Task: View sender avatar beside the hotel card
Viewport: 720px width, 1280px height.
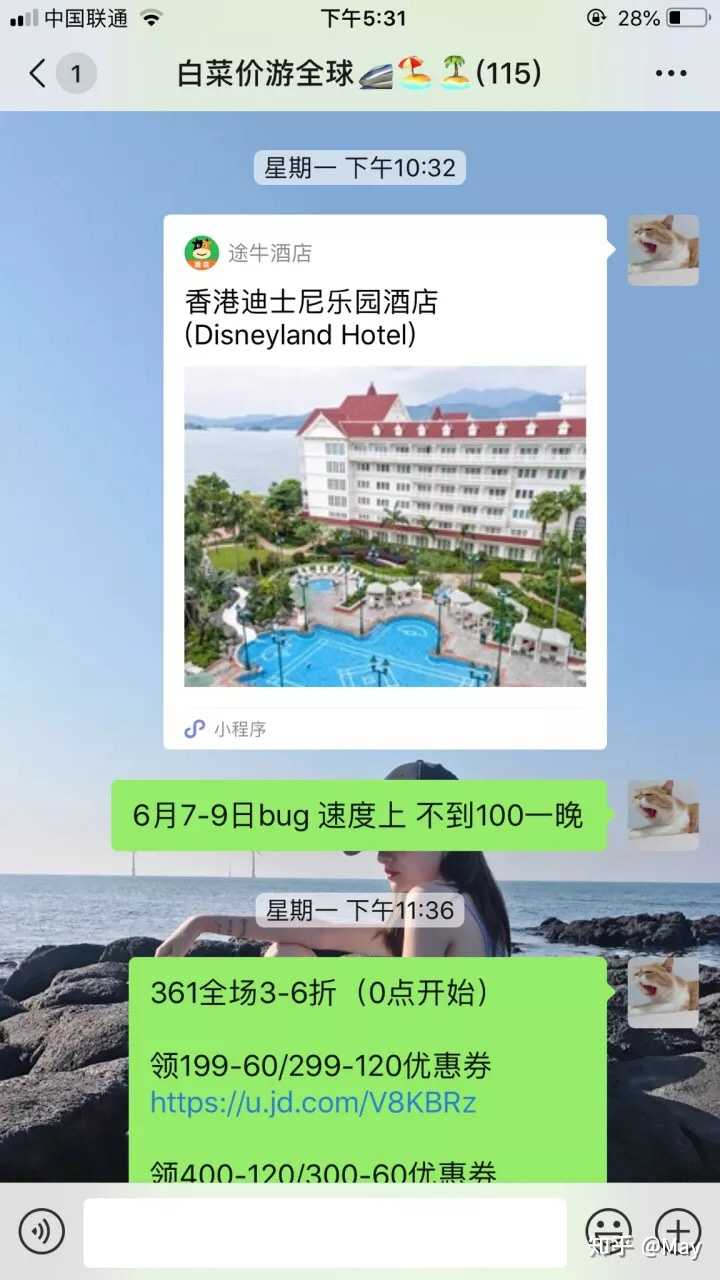Action: coord(663,250)
